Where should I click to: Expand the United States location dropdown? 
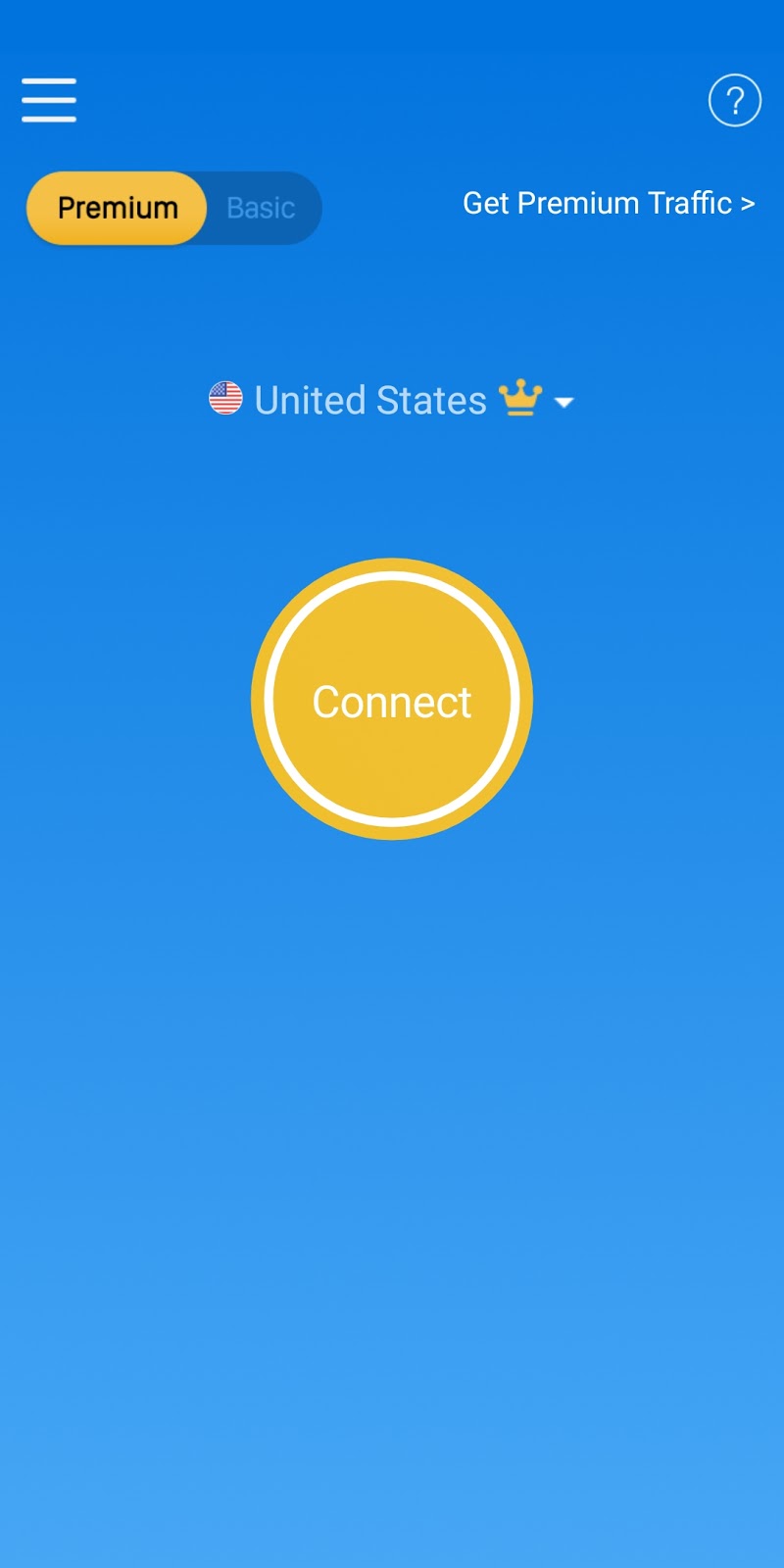(x=392, y=400)
